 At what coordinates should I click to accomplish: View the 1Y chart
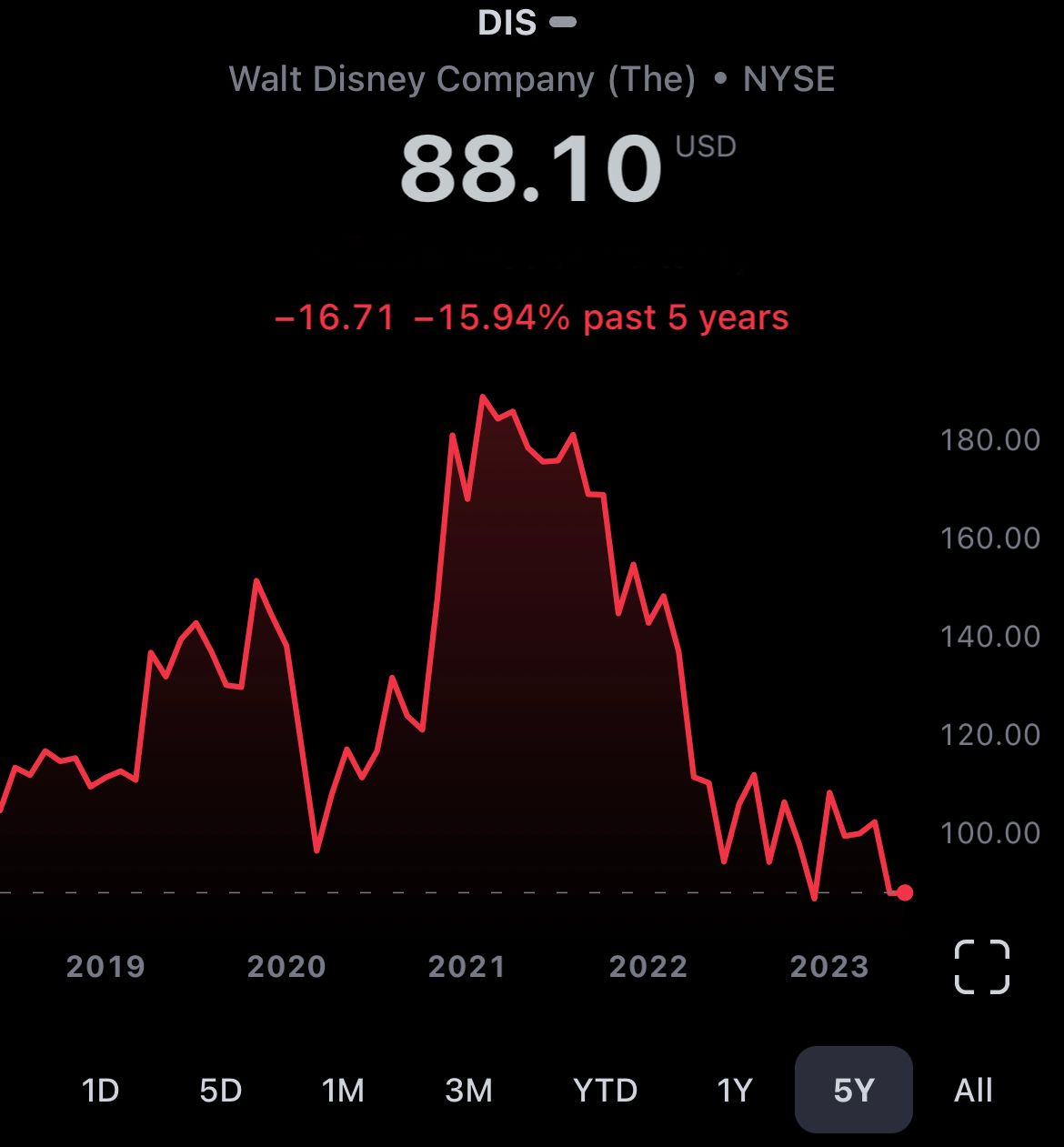coord(735,1090)
